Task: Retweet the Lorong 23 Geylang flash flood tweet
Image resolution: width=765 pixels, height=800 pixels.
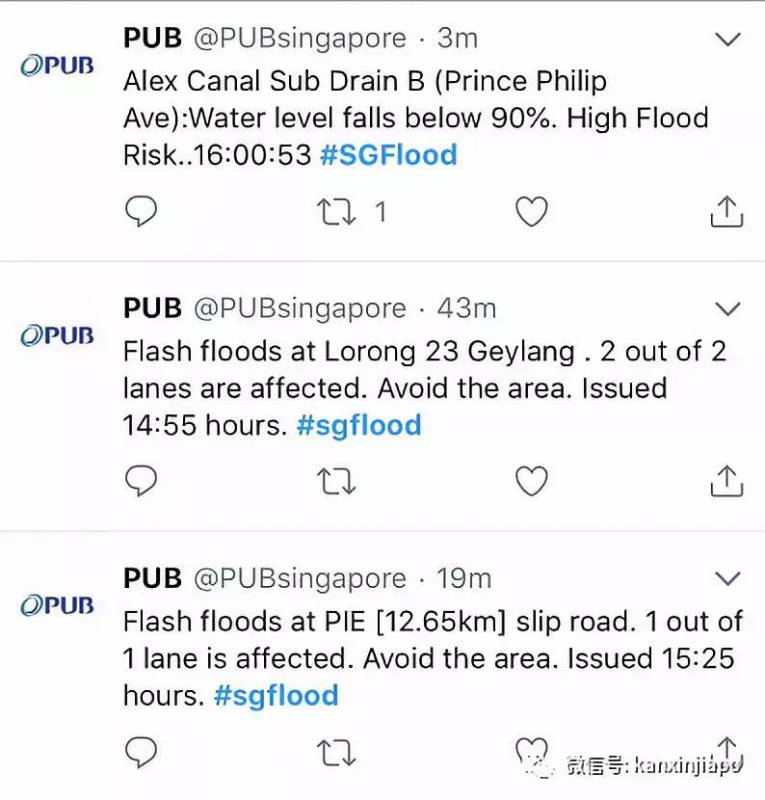Action: coord(337,481)
